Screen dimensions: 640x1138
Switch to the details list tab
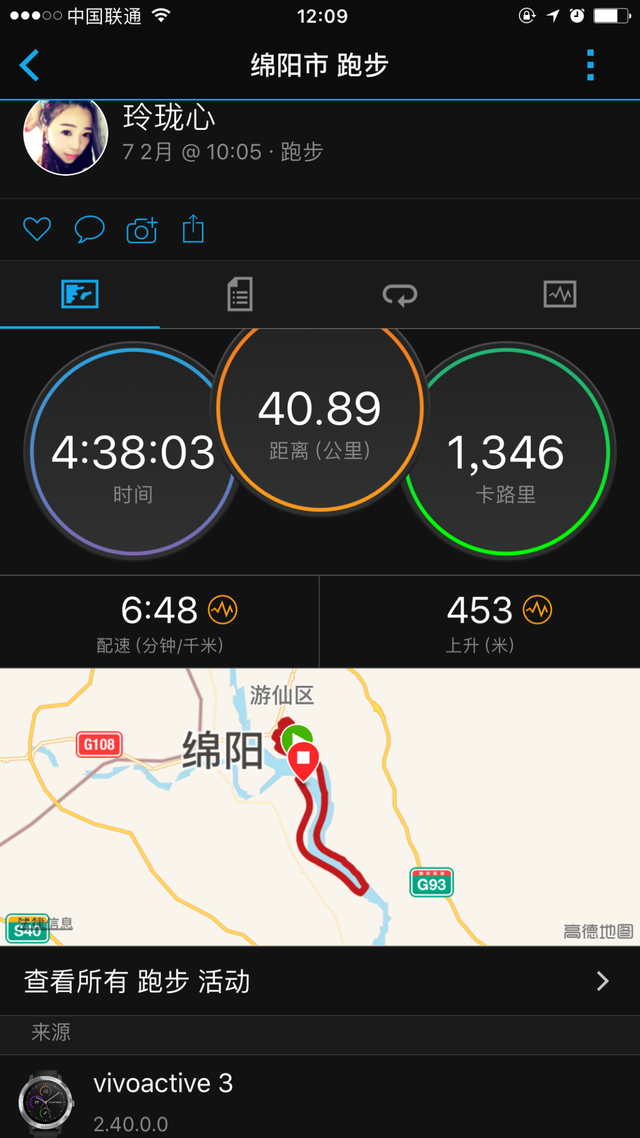(240, 294)
